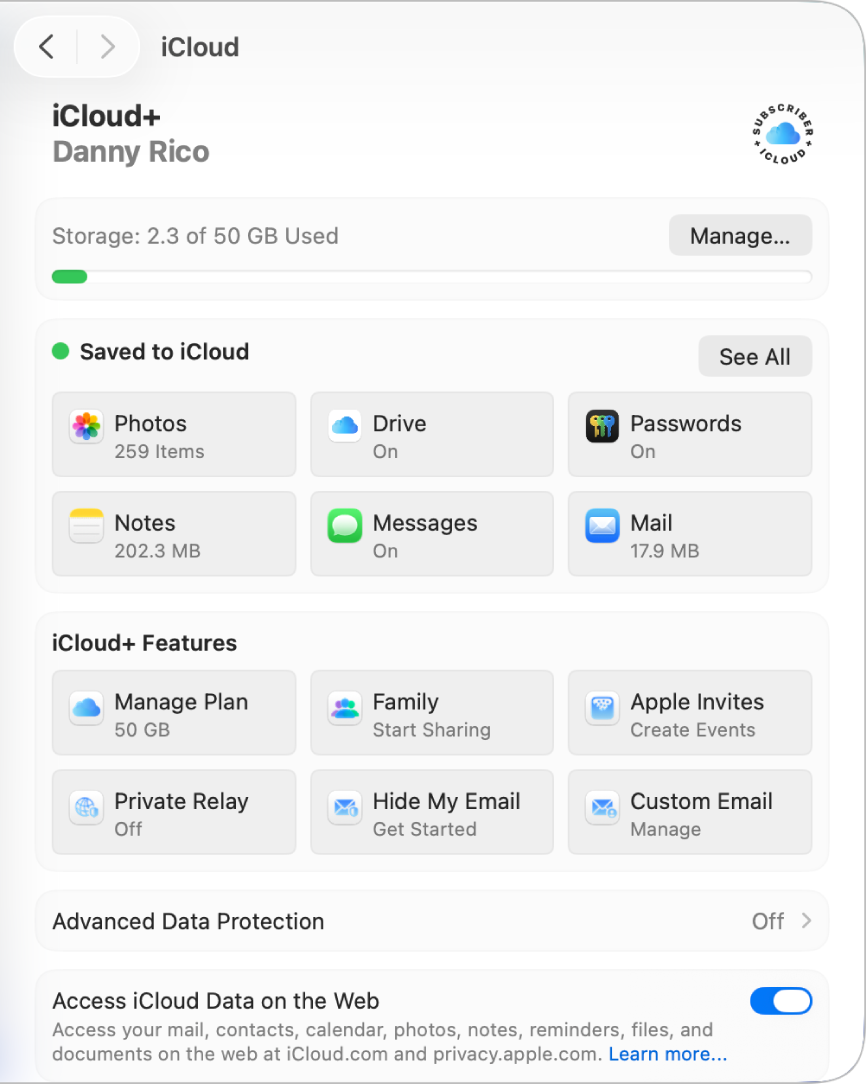The height and width of the screenshot is (1086, 868).
Task: Click the back navigation chevron
Action: 45,47
